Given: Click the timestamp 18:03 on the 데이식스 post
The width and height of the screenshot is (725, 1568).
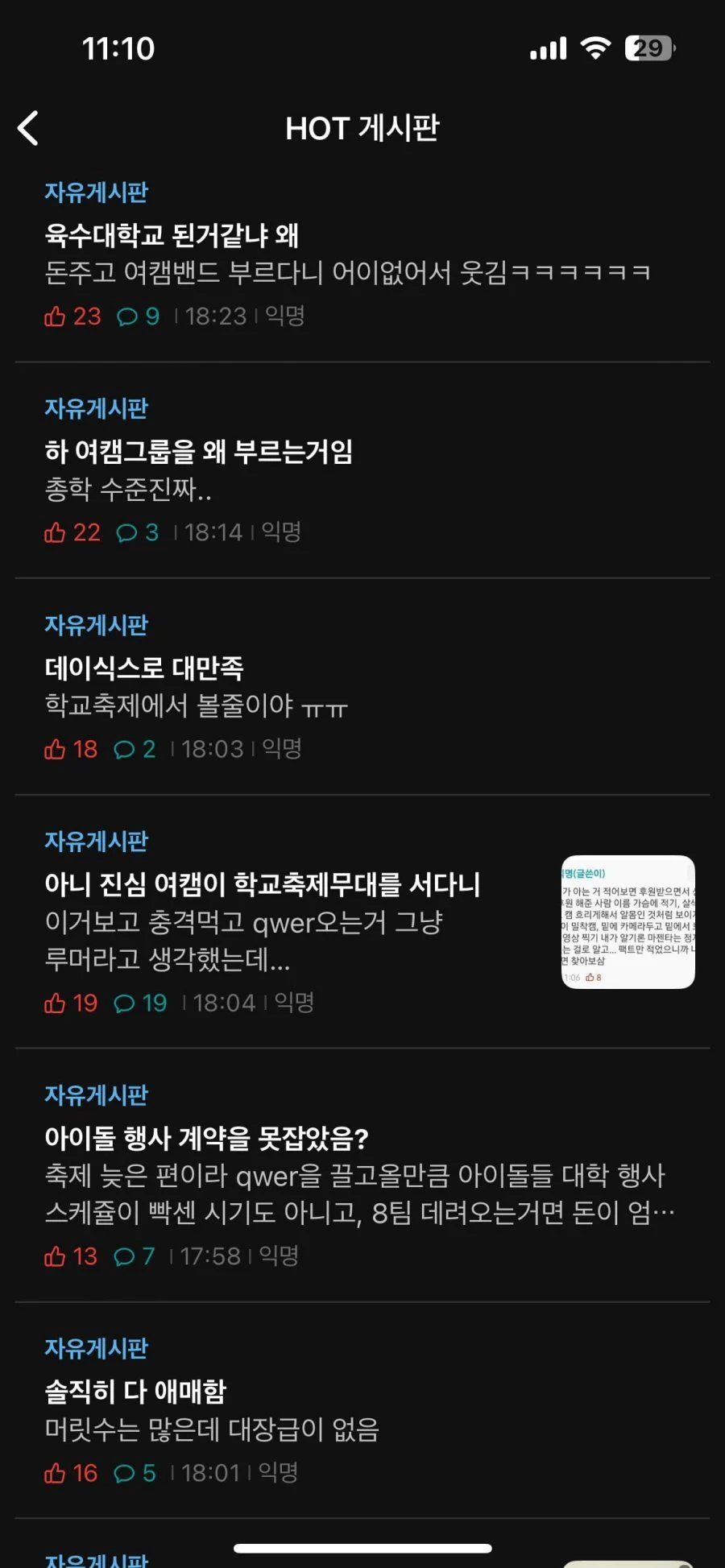Looking at the screenshot, I should 213,749.
